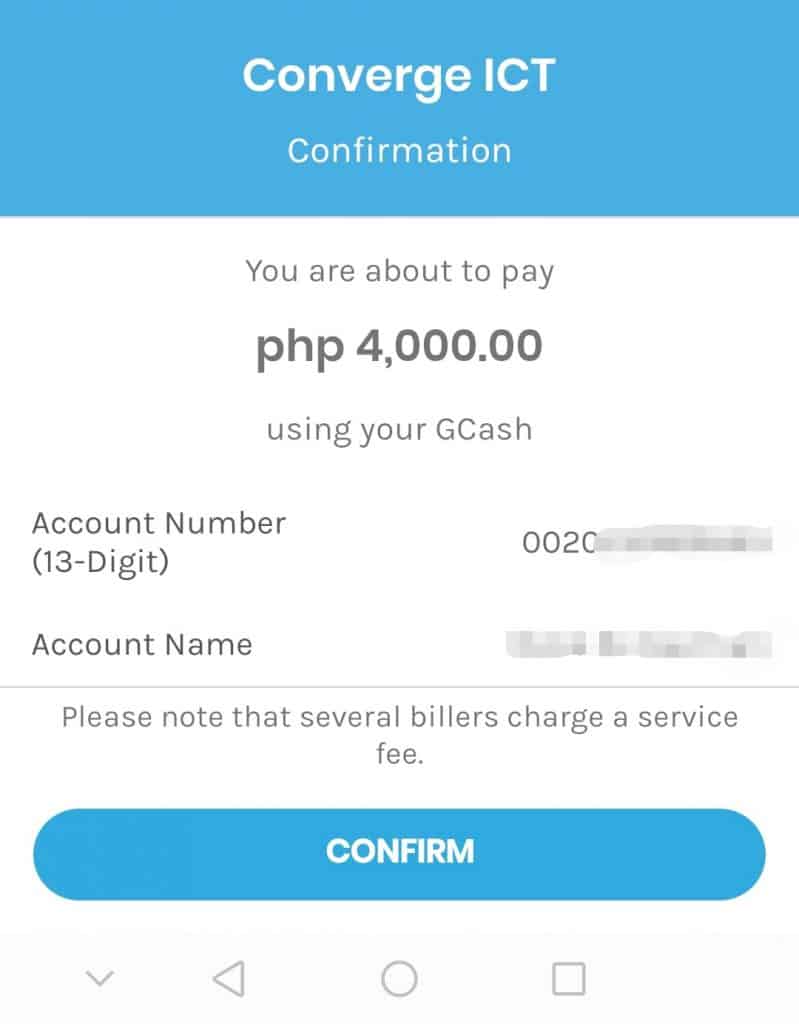The width and height of the screenshot is (799, 1024).
Task: Tap the center of the CONFIRM pill
Action: pyautogui.click(x=399, y=852)
